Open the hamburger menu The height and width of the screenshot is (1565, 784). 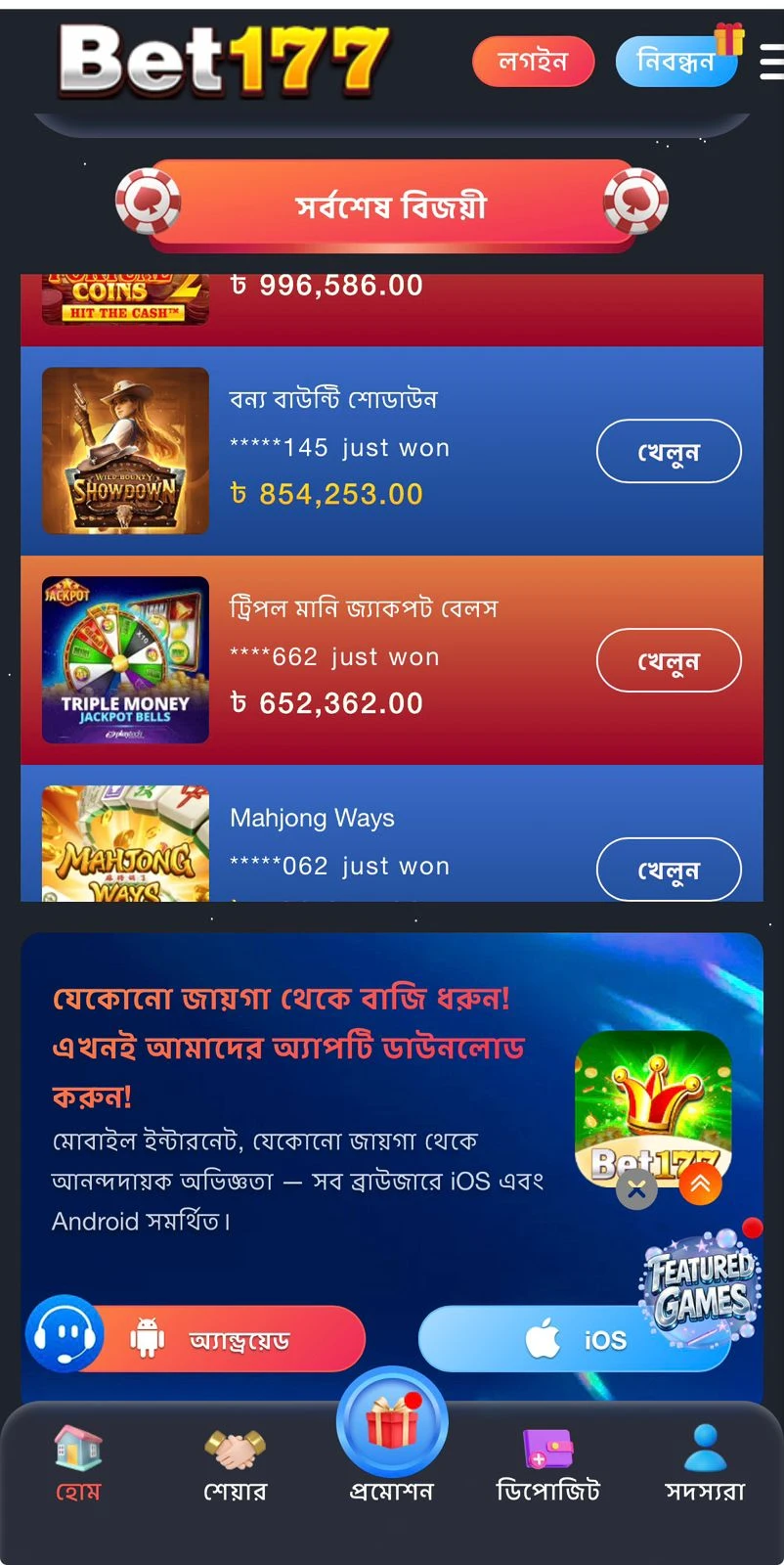coord(770,62)
